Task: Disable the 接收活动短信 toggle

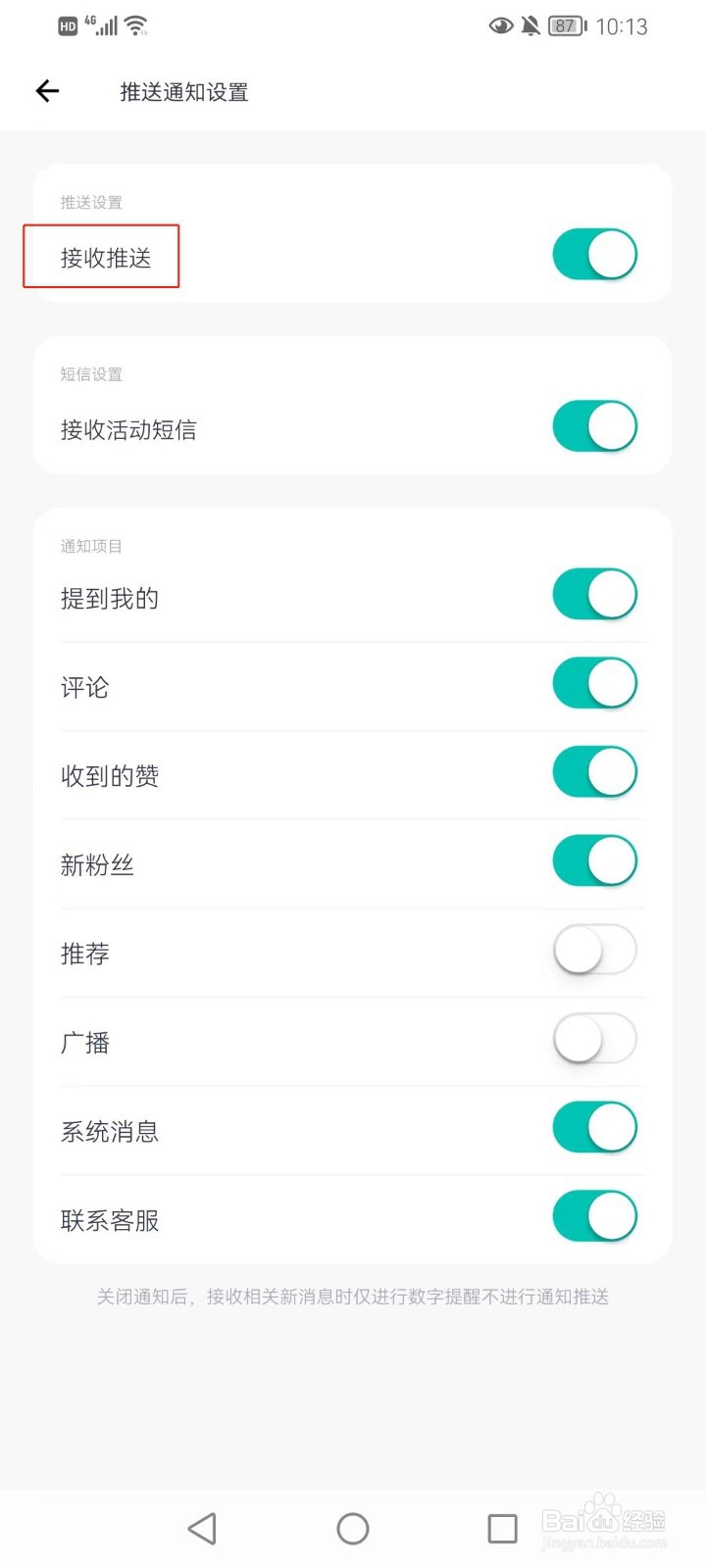Action: [595, 426]
